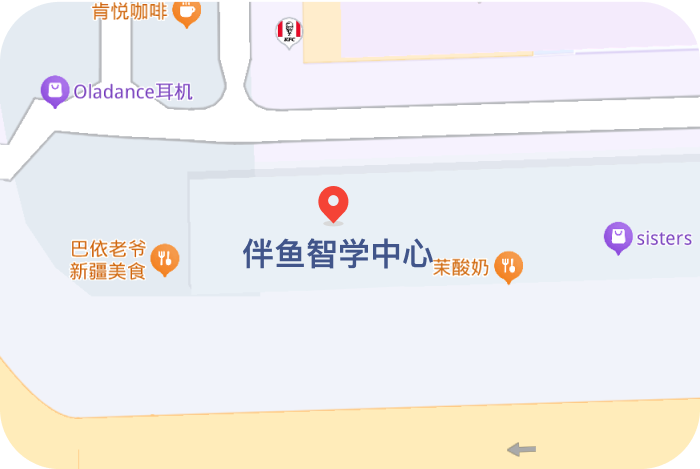Viewport: 700px width, 469px height.
Task: Open the Oladance耳机 shop marker
Action: [55, 91]
